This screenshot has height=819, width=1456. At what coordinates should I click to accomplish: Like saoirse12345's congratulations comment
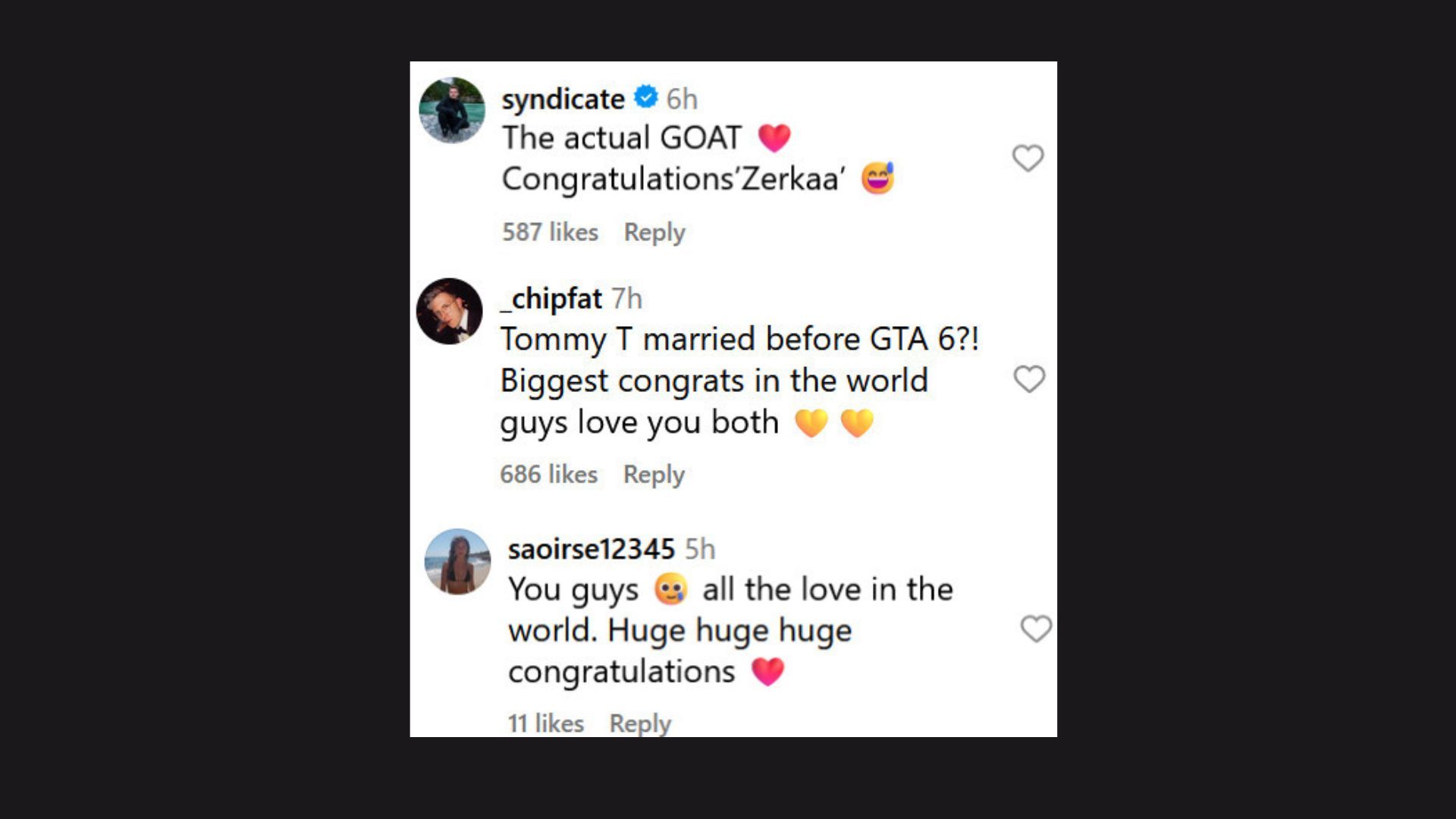1035,628
